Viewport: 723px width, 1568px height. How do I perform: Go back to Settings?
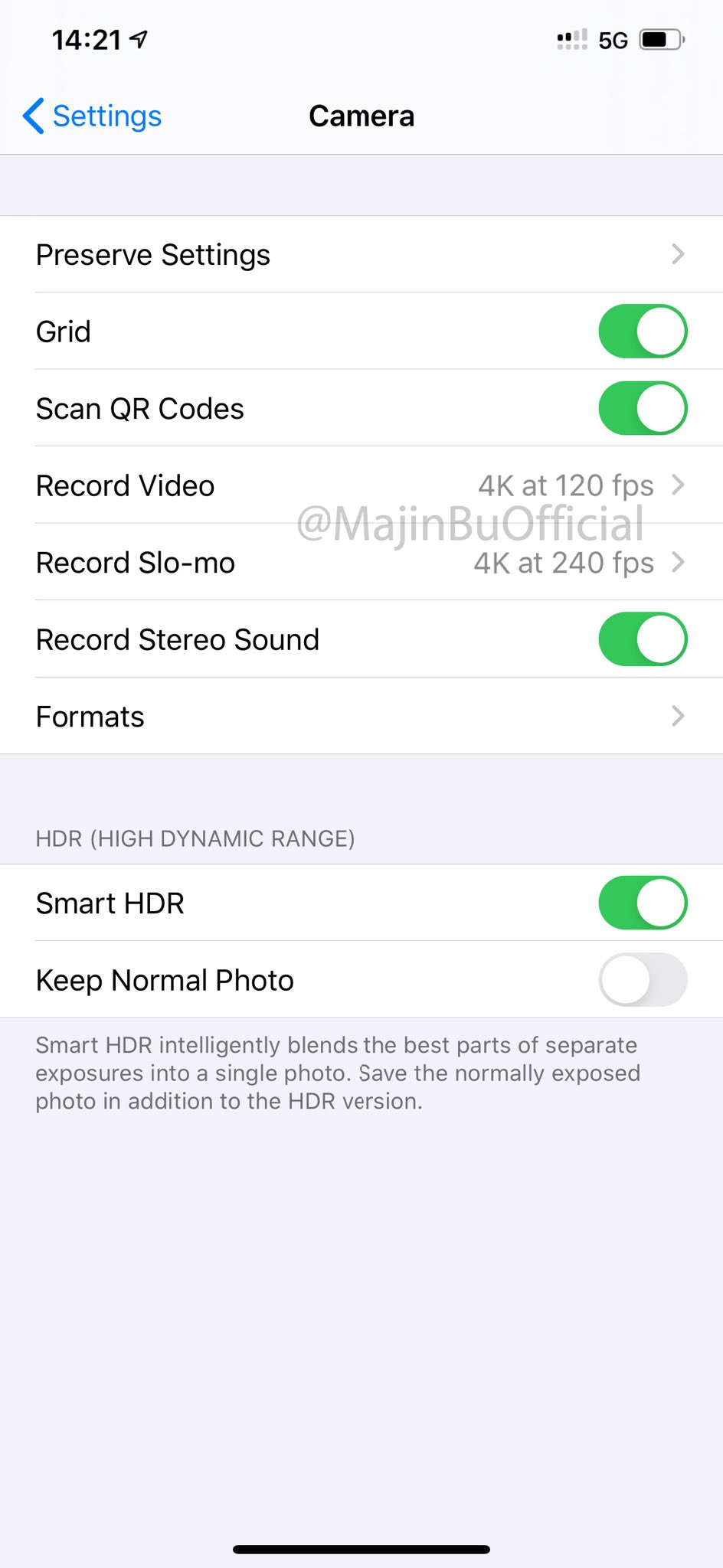[x=93, y=116]
